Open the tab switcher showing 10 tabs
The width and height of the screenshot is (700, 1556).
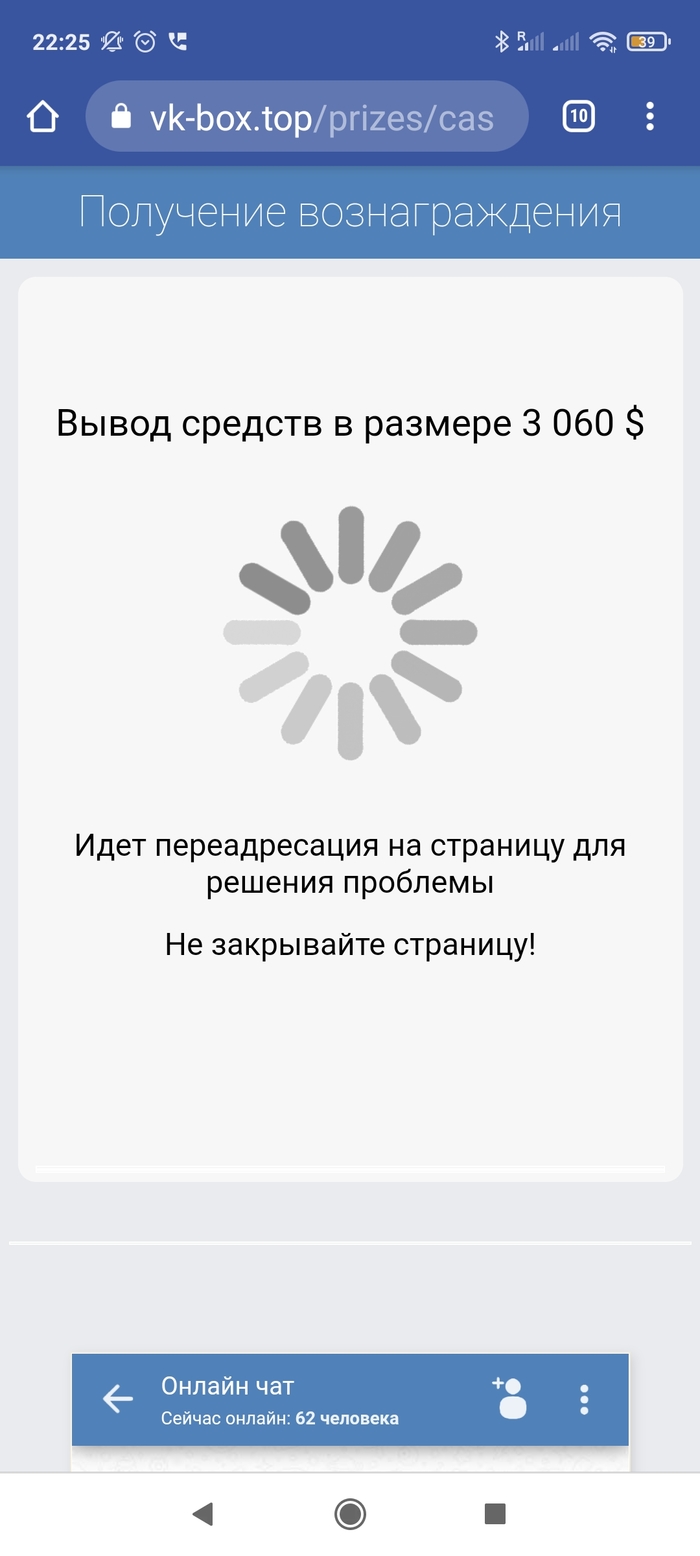point(578,117)
